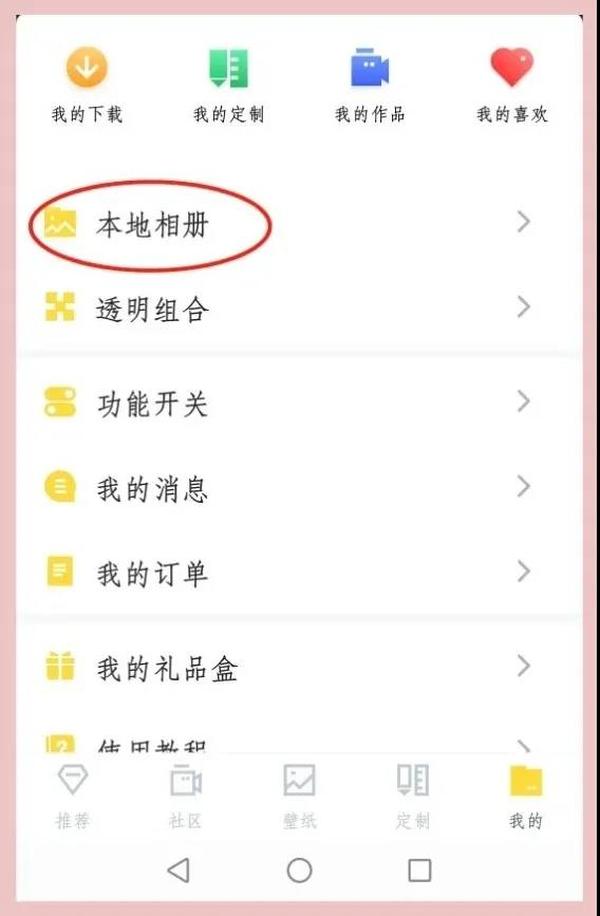This screenshot has height=916, width=600.
Task: Open 我的作品 shortcut
Action: [x=369, y=85]
